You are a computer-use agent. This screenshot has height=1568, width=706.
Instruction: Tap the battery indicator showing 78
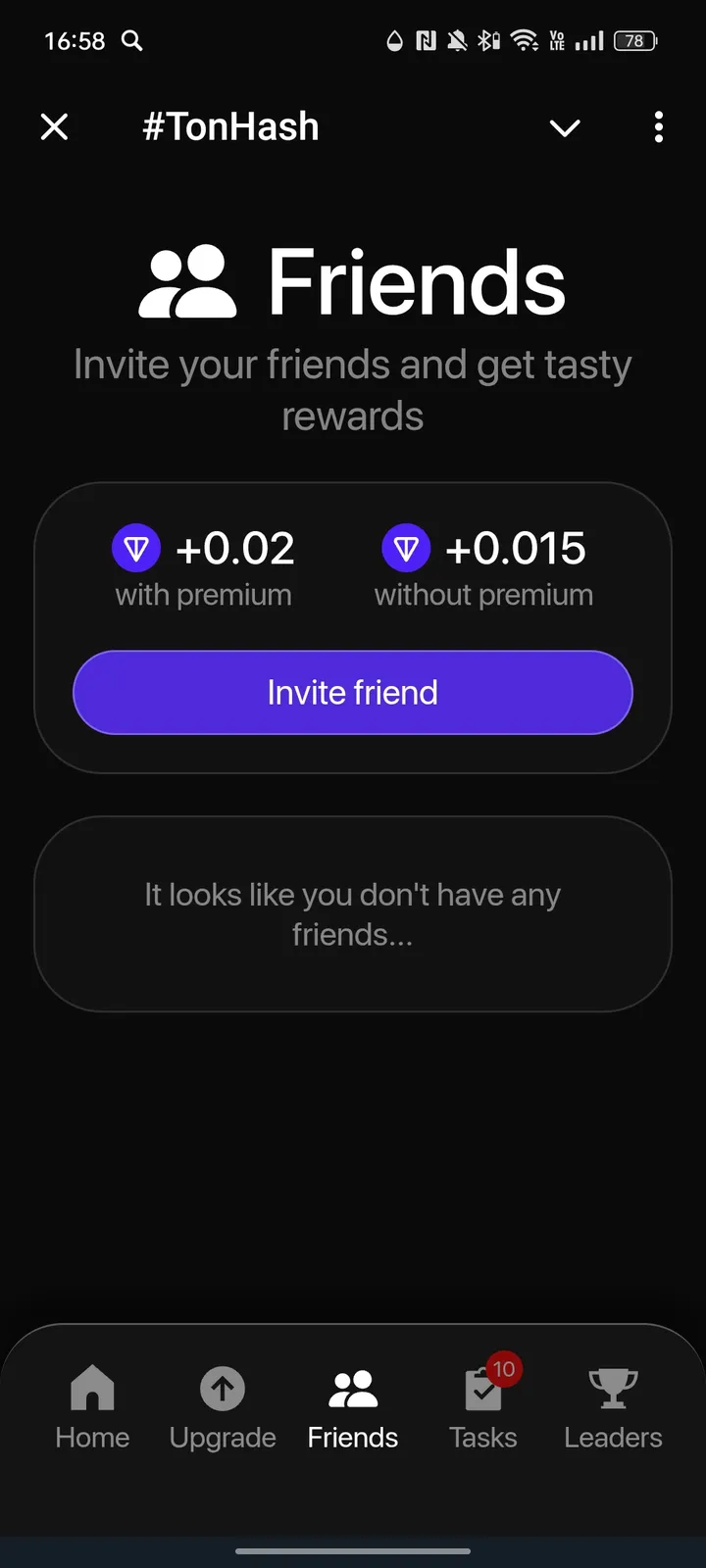(x=633, y=41)
